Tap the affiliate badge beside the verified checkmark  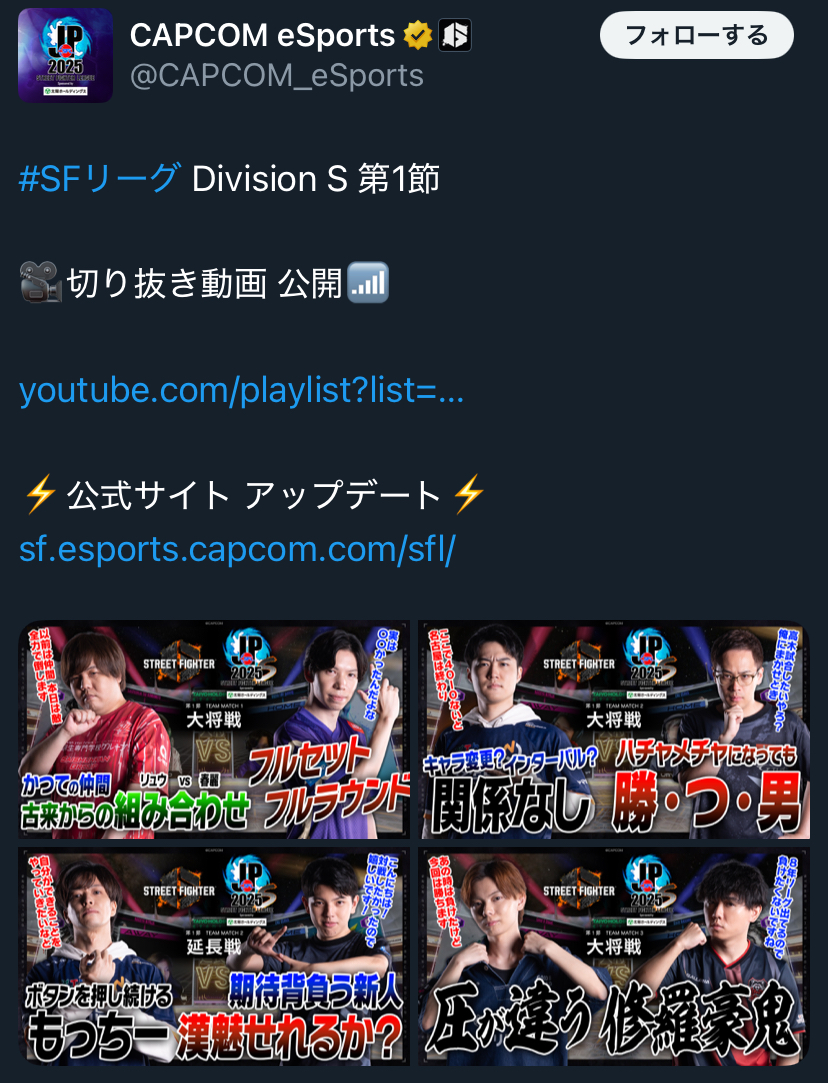click(455, 37)
